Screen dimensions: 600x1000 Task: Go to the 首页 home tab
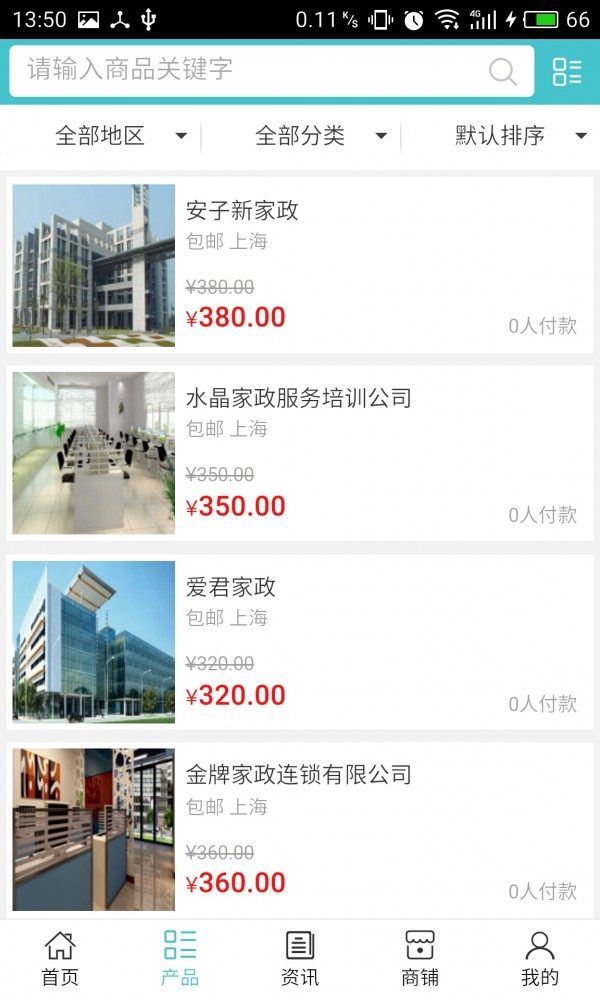click(x=60, y=958)
